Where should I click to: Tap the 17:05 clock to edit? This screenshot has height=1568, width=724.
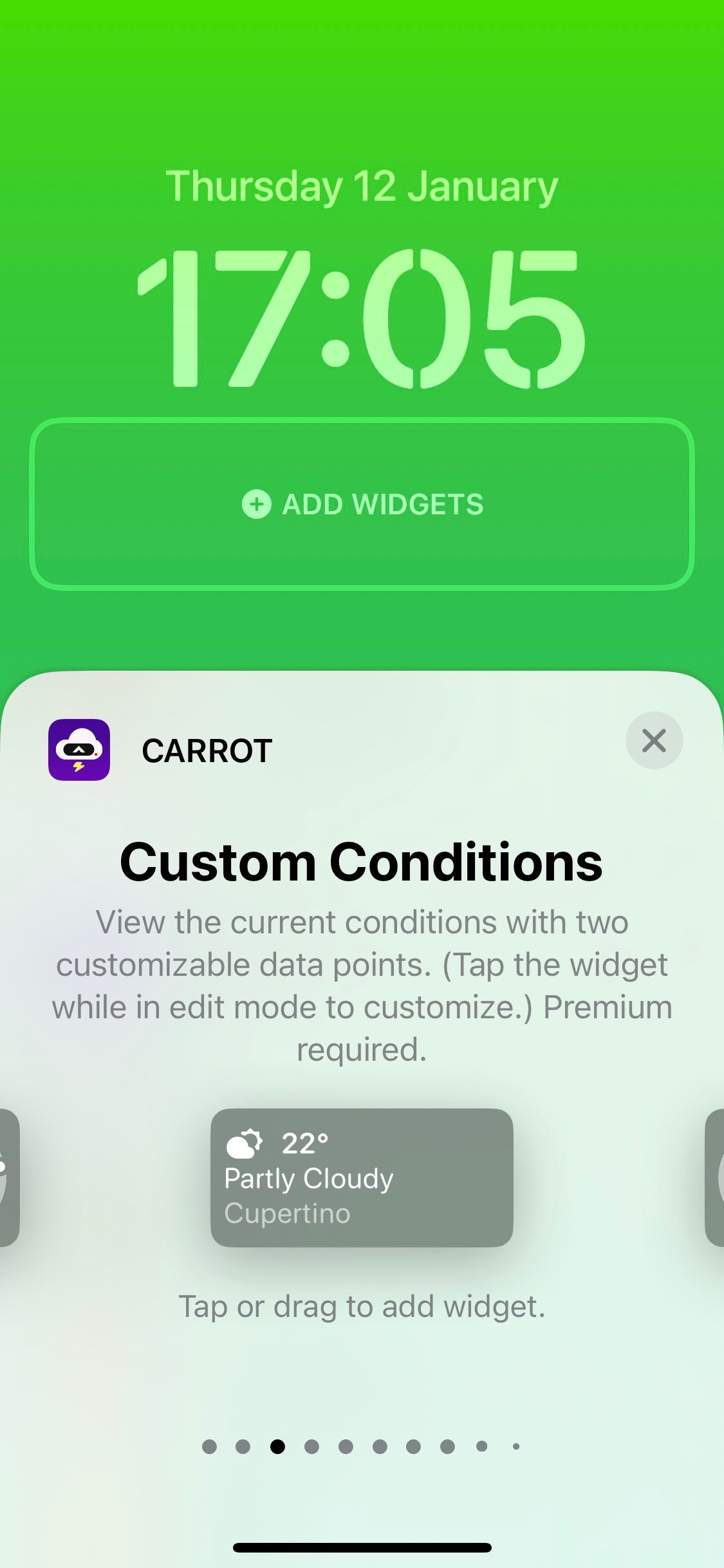tap(362, 319)
